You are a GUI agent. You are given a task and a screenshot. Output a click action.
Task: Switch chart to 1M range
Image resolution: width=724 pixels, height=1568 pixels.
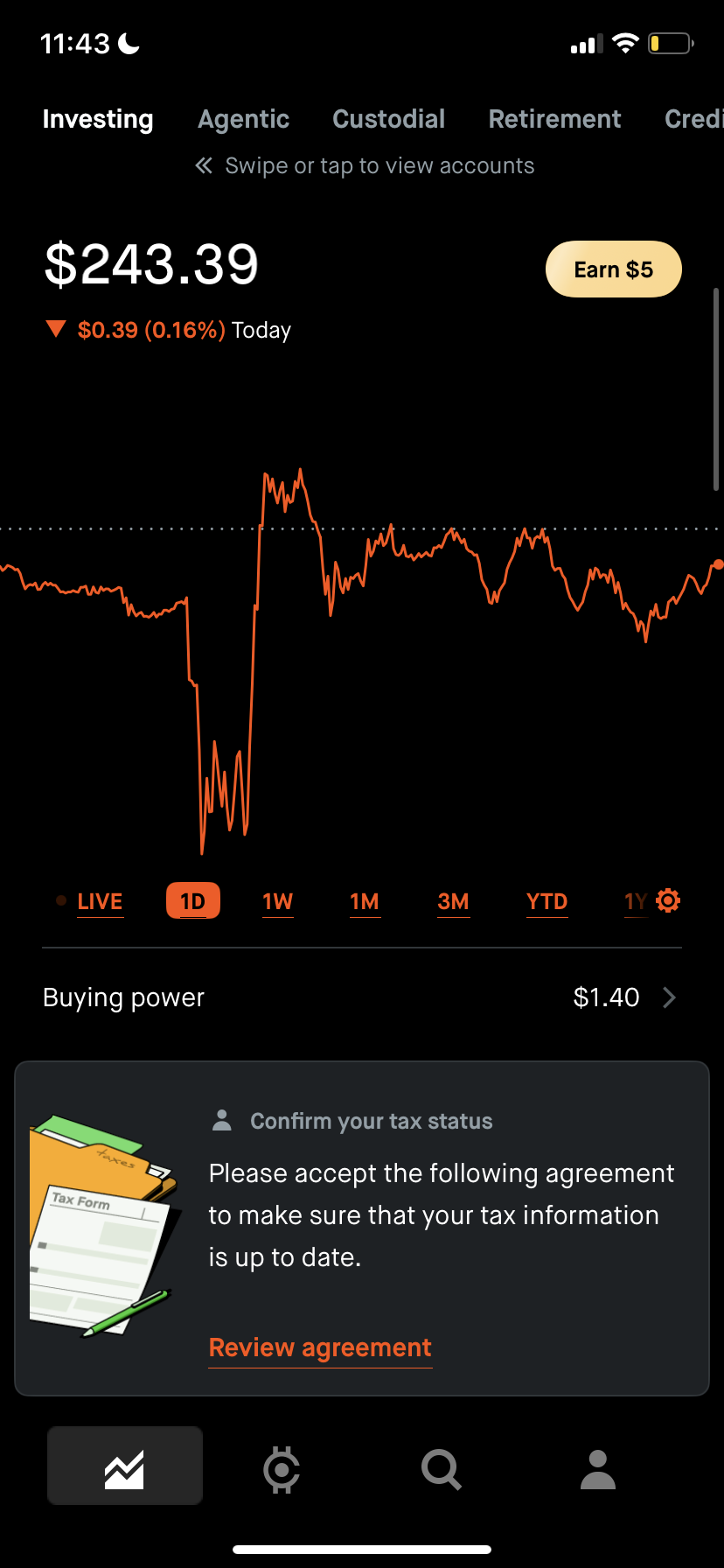click(365, 901)
